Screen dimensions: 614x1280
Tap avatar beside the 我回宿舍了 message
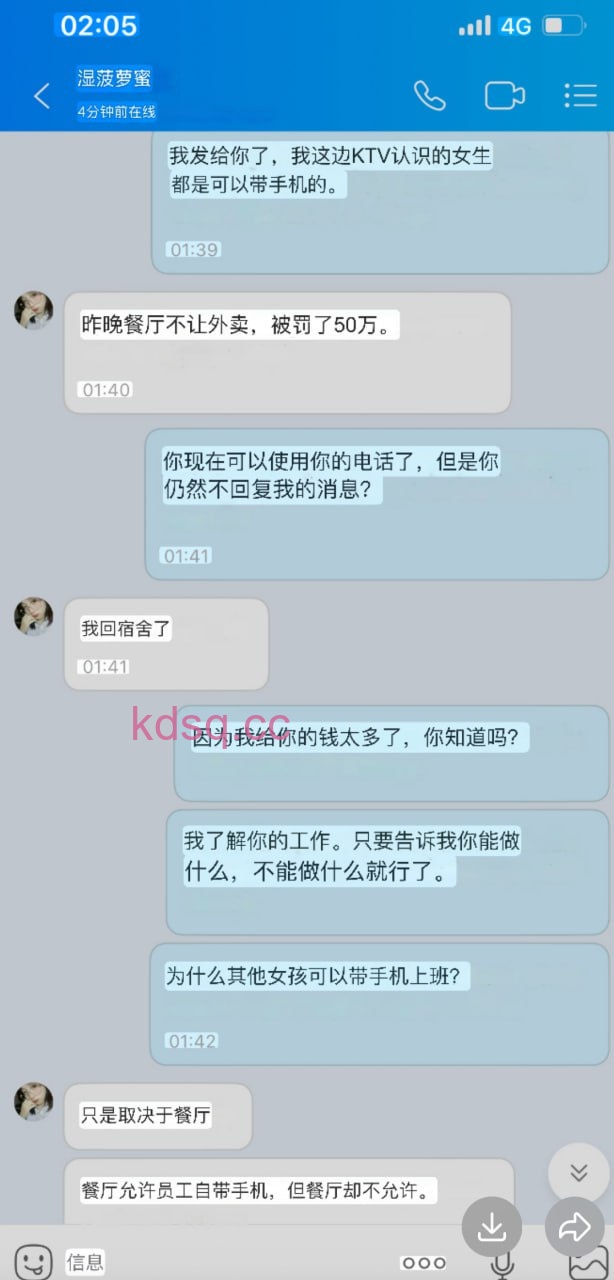point(33,616)
